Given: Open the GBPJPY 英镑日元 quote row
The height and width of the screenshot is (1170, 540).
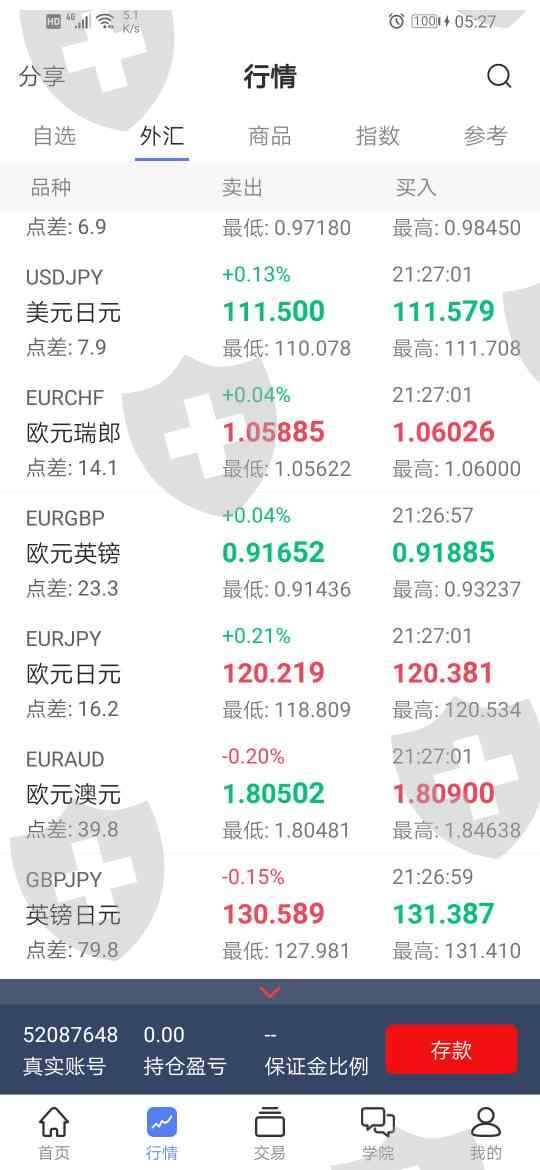Looking at the screenshot, I should pyautogui.click(x=270, y=914).
